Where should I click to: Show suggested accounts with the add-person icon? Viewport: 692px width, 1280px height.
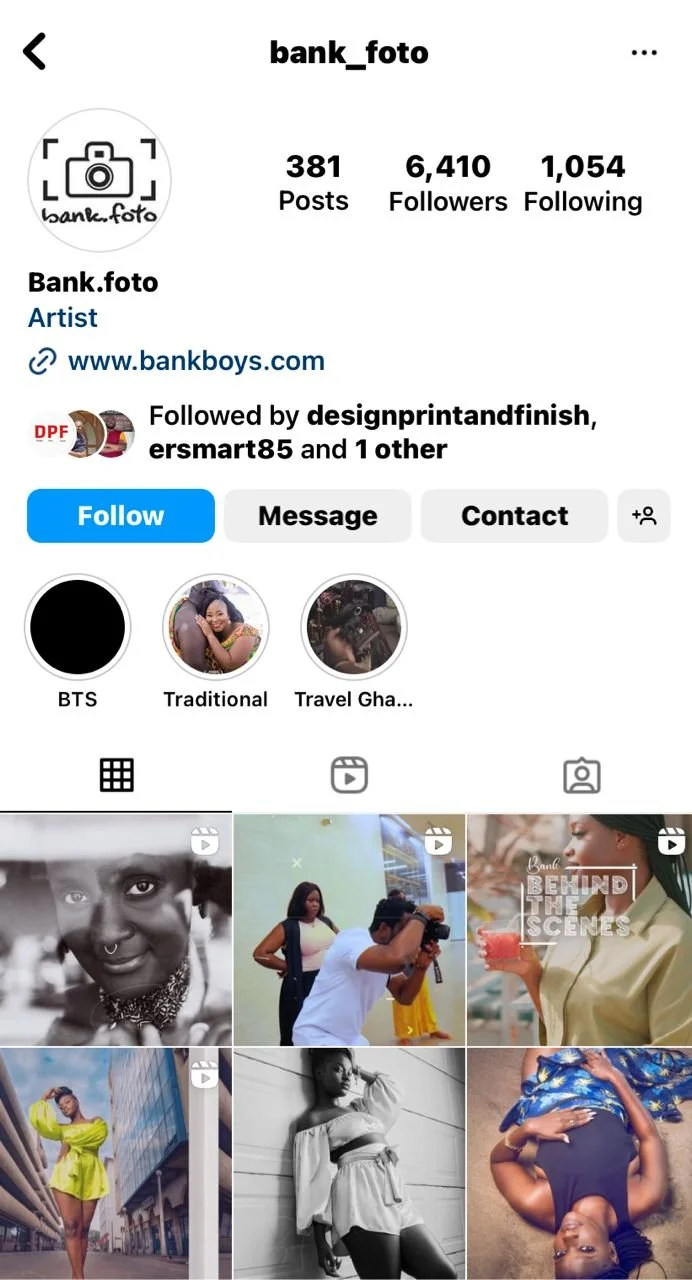coord(643,516)
